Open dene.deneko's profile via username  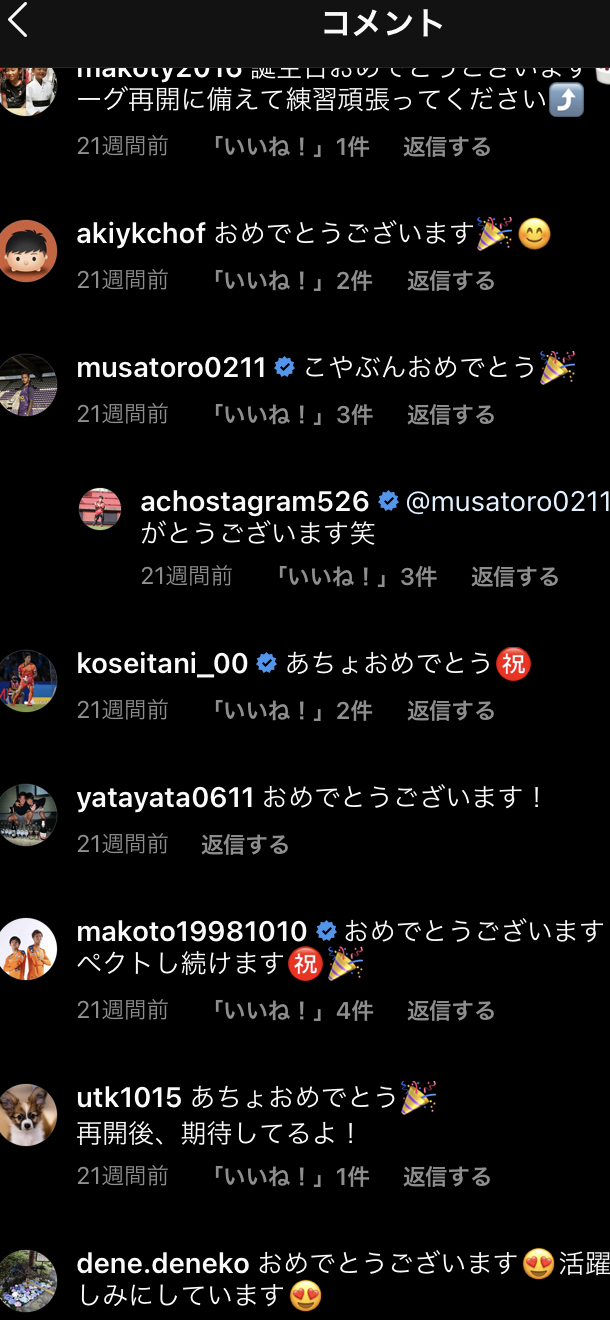[x=165, y=1264]
